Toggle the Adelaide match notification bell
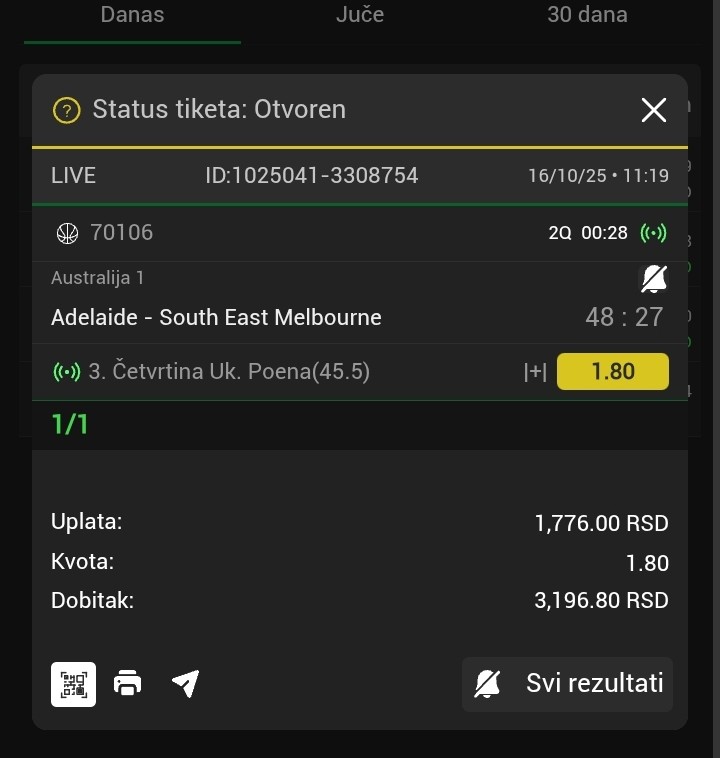720x758 pixels. pyautogui.click(x=653, y=278)
